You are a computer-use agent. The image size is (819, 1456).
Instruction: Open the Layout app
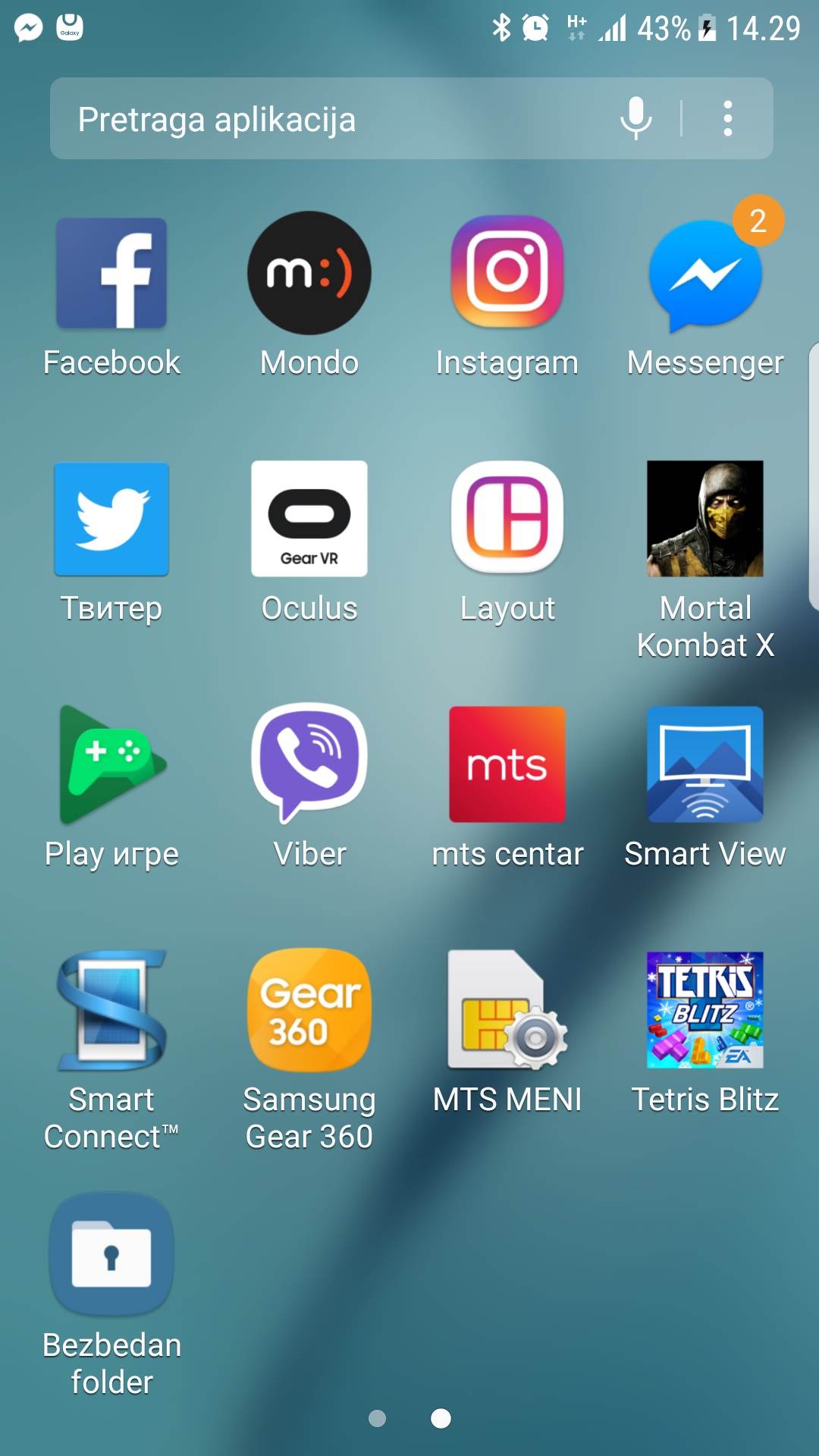[x=507, y=518]
